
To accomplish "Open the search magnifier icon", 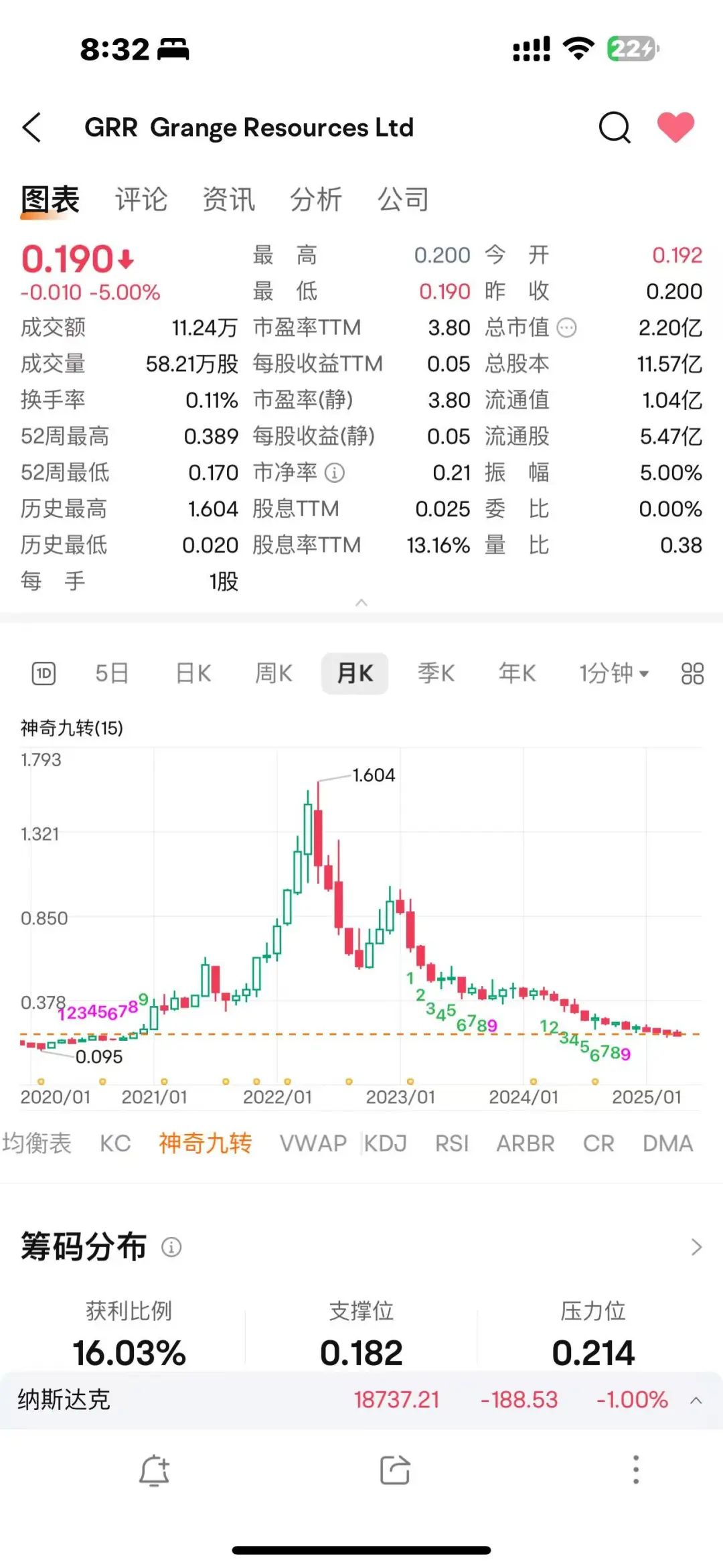I will [x=615, y=127].
